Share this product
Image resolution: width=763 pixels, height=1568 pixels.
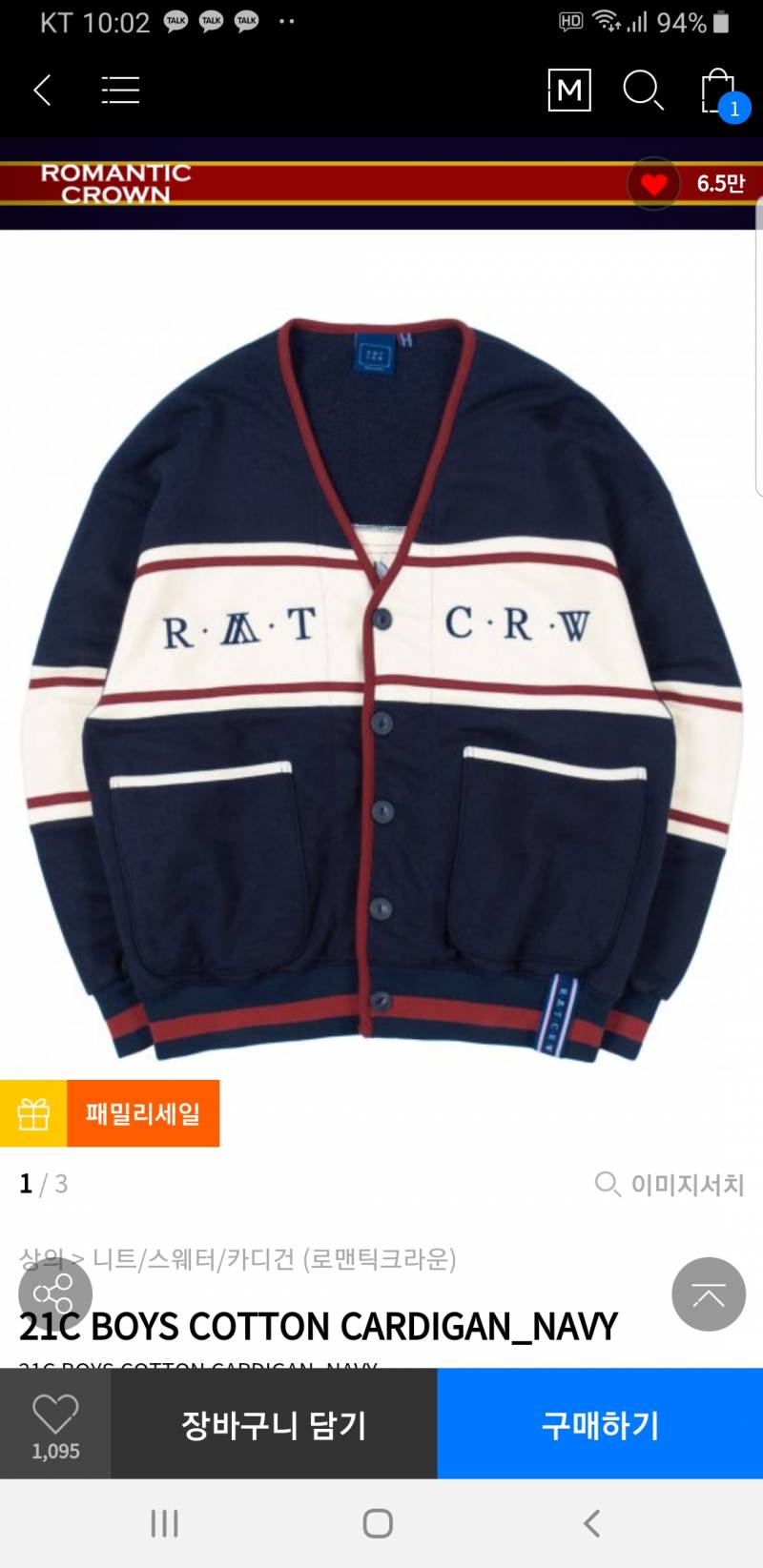click(54, 1294)
